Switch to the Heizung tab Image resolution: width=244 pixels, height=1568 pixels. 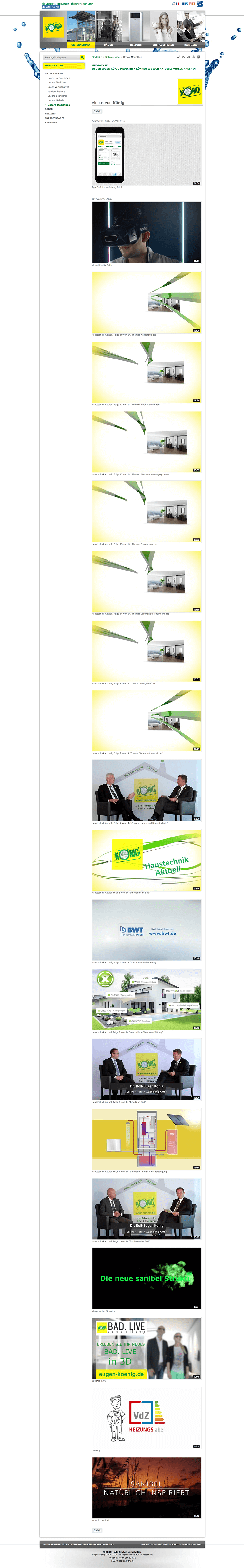(136, 44)
